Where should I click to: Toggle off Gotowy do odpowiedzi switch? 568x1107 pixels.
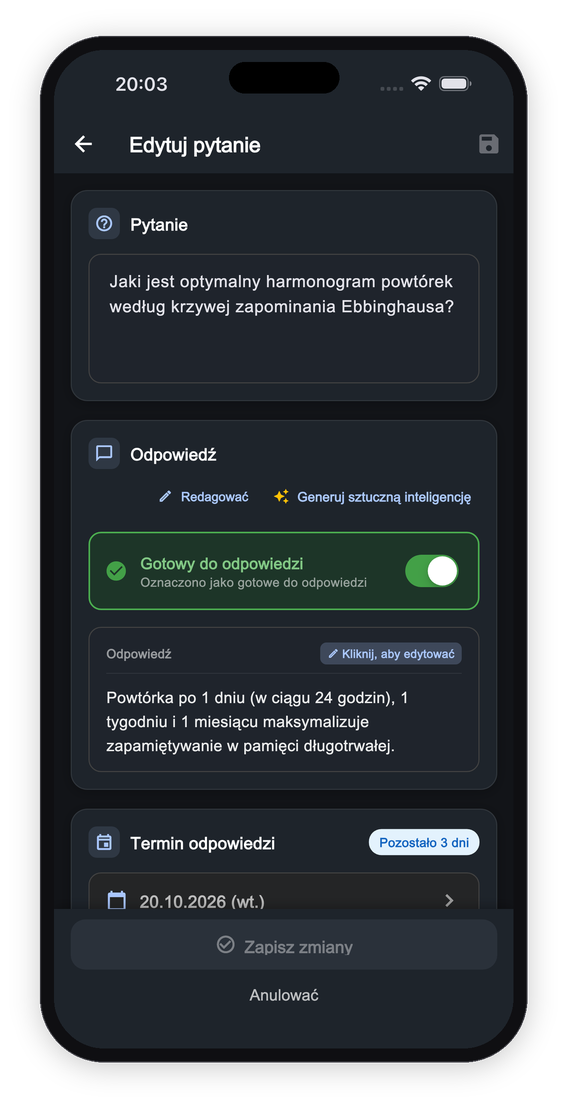click(431, 570)
